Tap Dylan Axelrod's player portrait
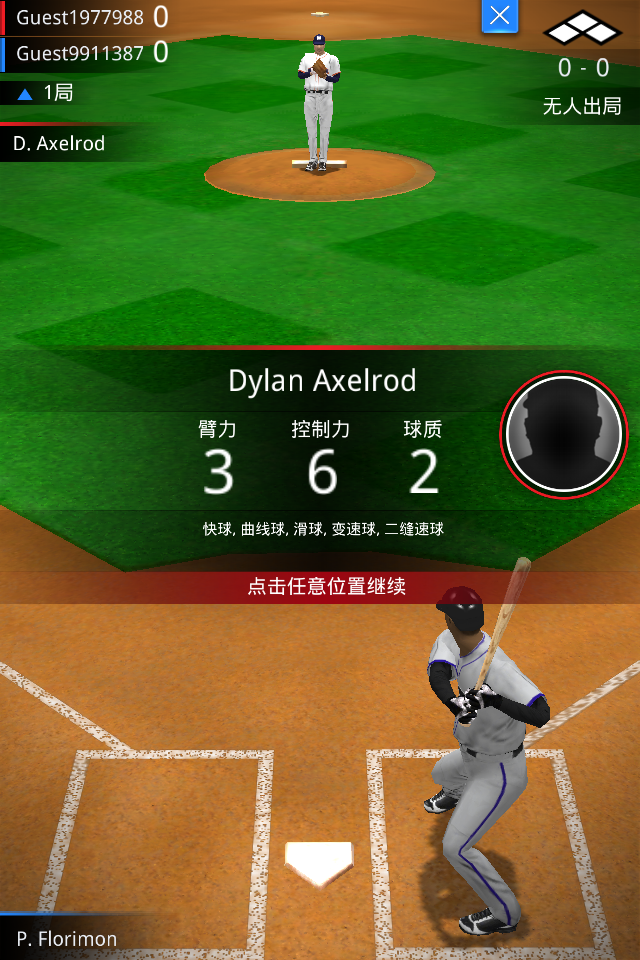 [x=564, y=434]
